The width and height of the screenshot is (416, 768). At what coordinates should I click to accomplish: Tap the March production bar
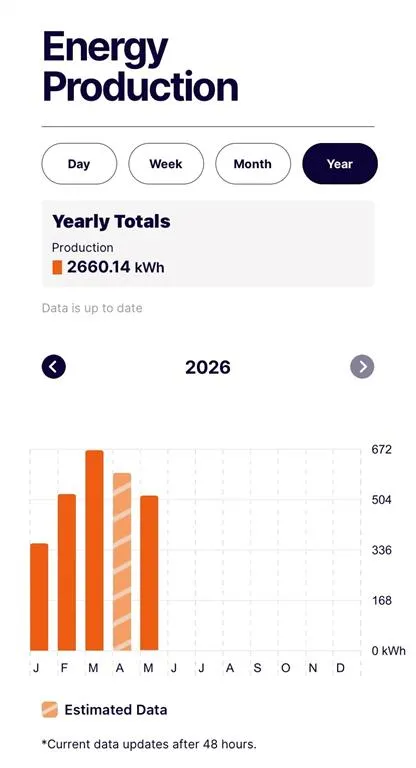click(94, 551)
